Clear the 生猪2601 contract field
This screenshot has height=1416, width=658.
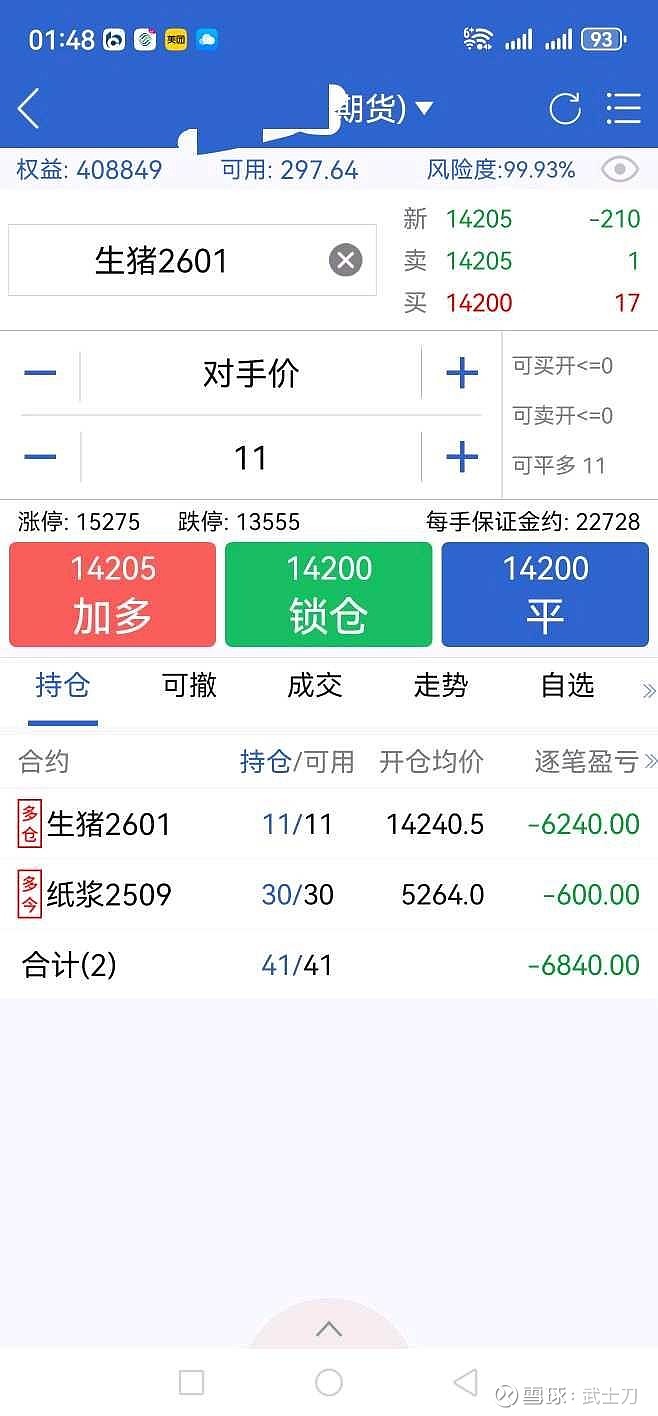(x=346, y=261)
